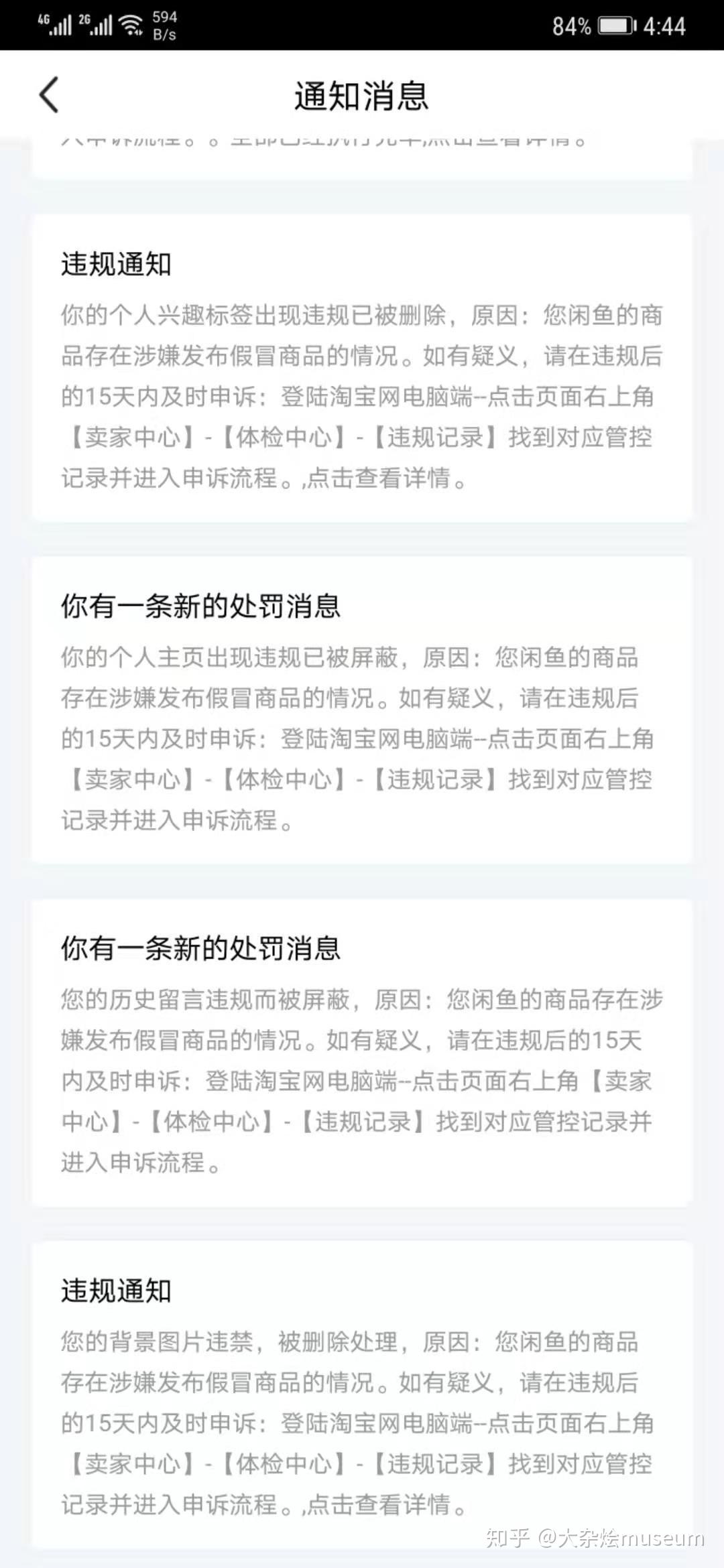Screen dimensions: 724x1568
Task: Open the 处罚消息 card about 个人主页 being blocked
Action: click(x=362, y=710)
